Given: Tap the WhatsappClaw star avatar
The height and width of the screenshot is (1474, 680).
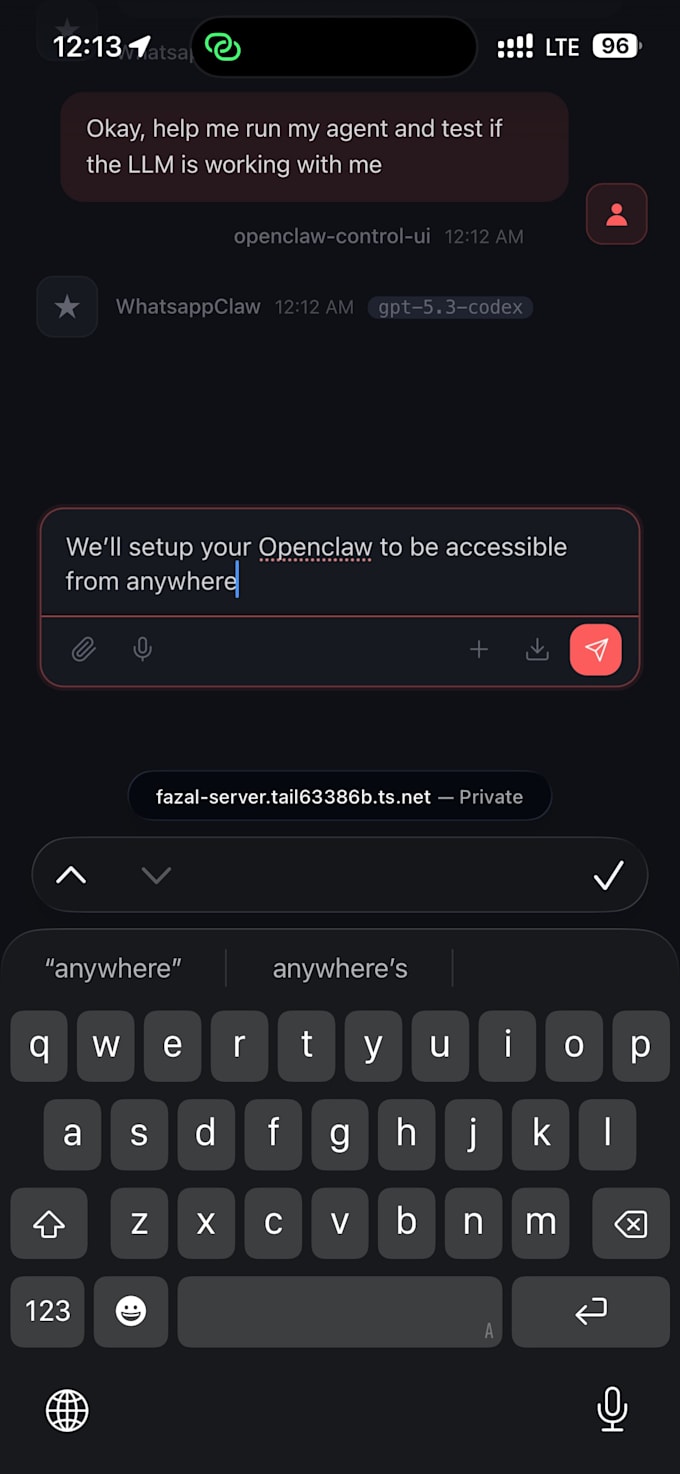Looking at the screenshot, I should point(67,306).
